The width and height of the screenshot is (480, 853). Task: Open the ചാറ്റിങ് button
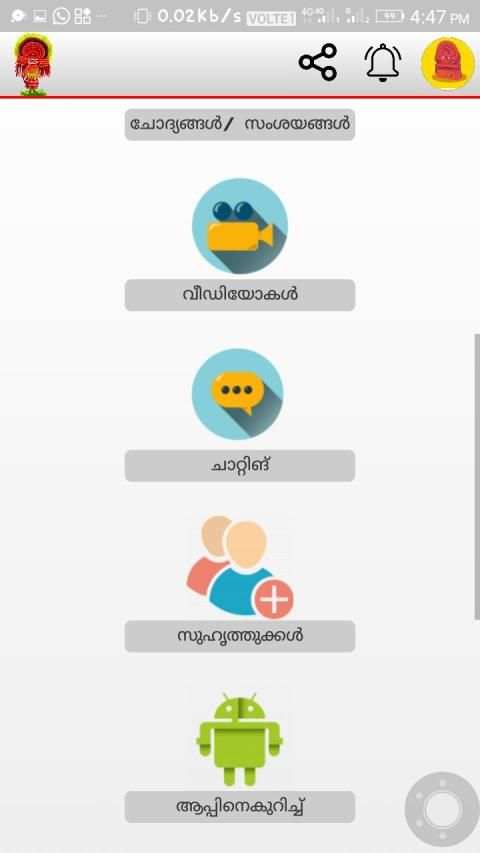click(240, 466)
